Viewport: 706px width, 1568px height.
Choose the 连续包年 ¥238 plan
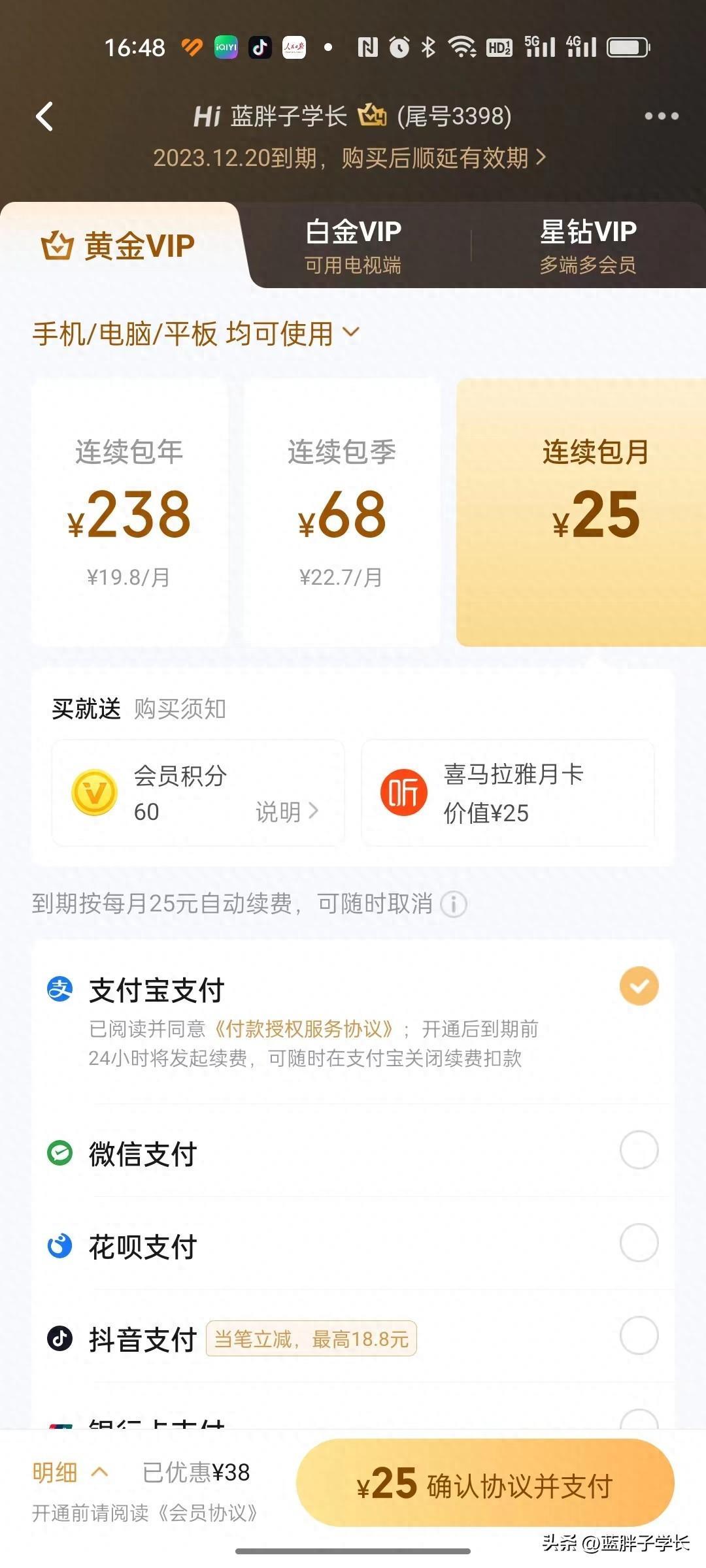point(129,513)
